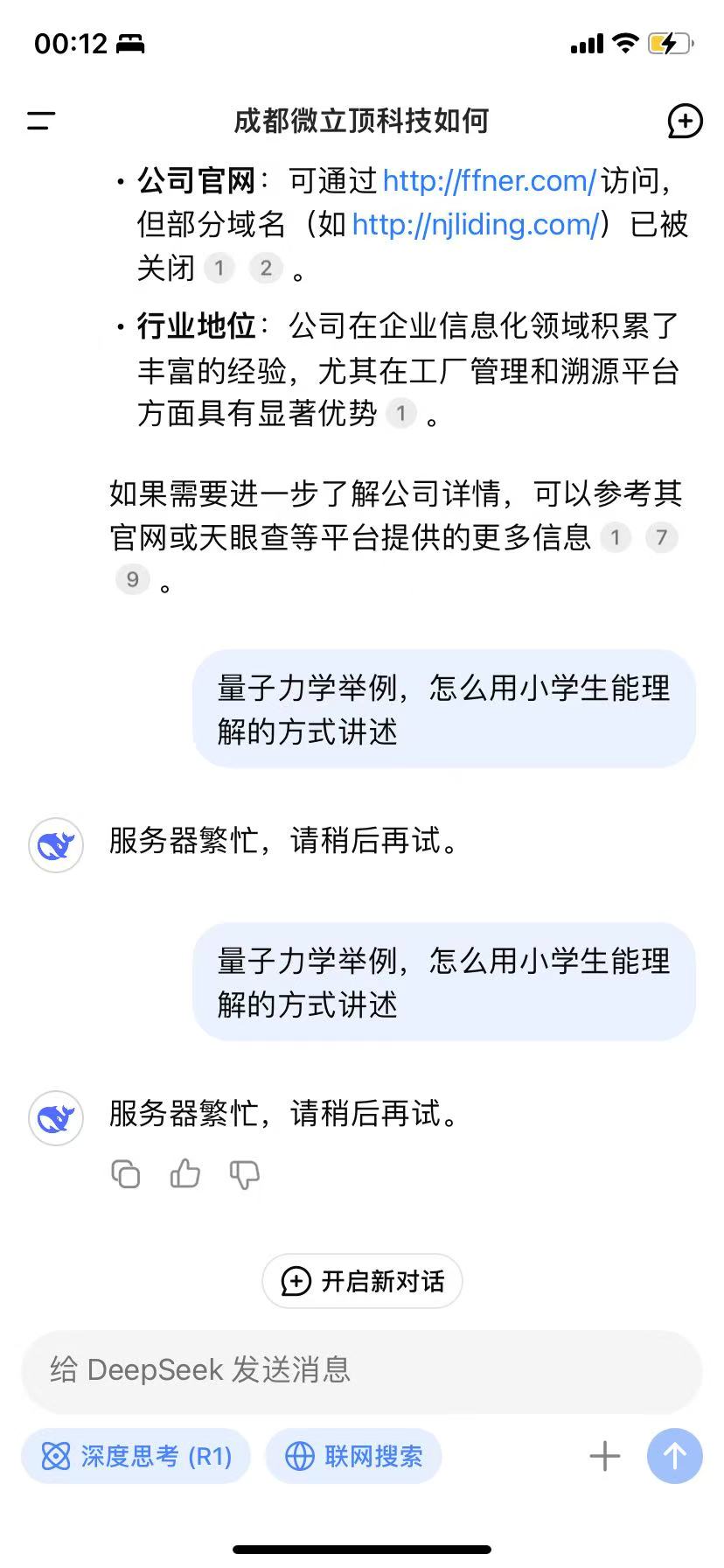Start a new chat from top-right icon
This screenshot has width=724, height=1568.
click(685, 121)
